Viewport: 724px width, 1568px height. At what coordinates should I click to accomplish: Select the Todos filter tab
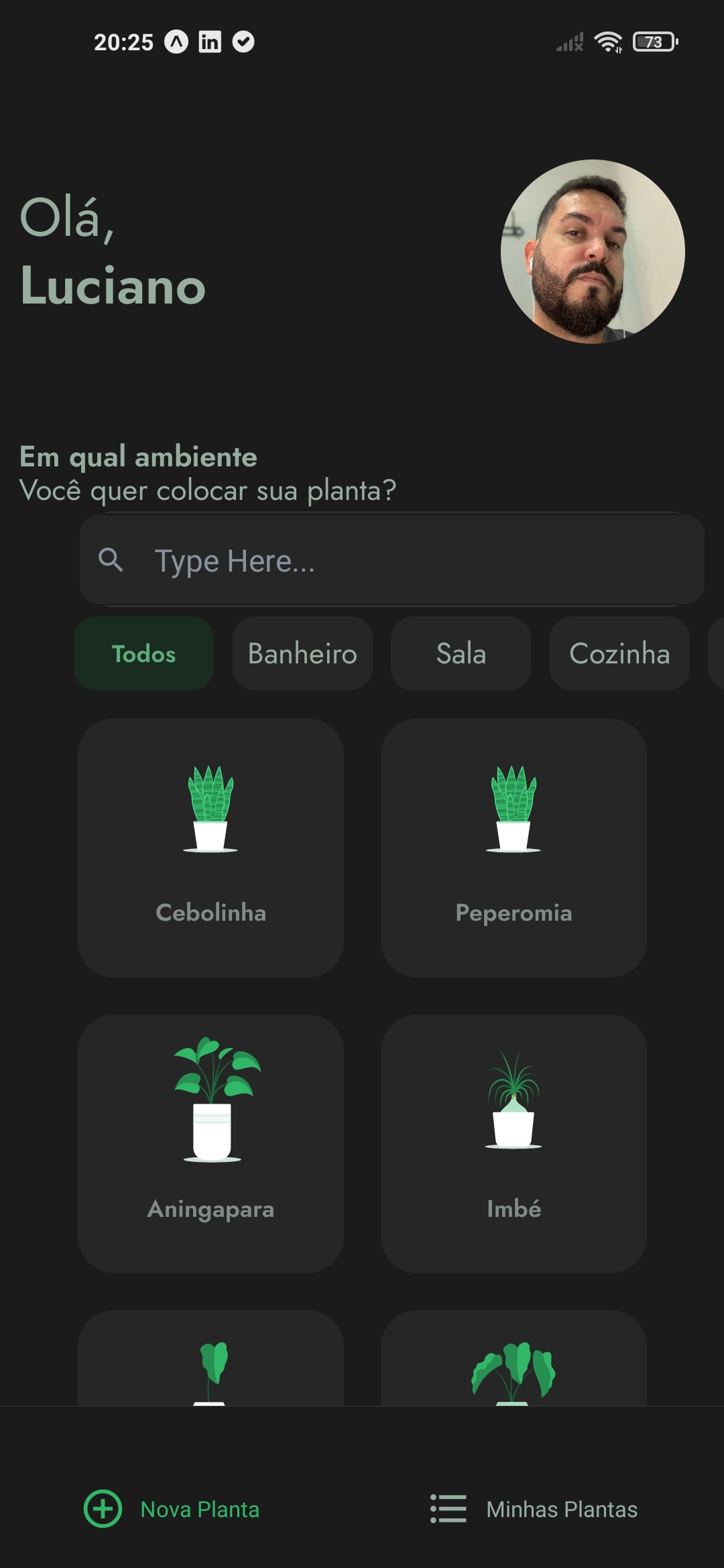pyautogui.click(x=143, y=653)
